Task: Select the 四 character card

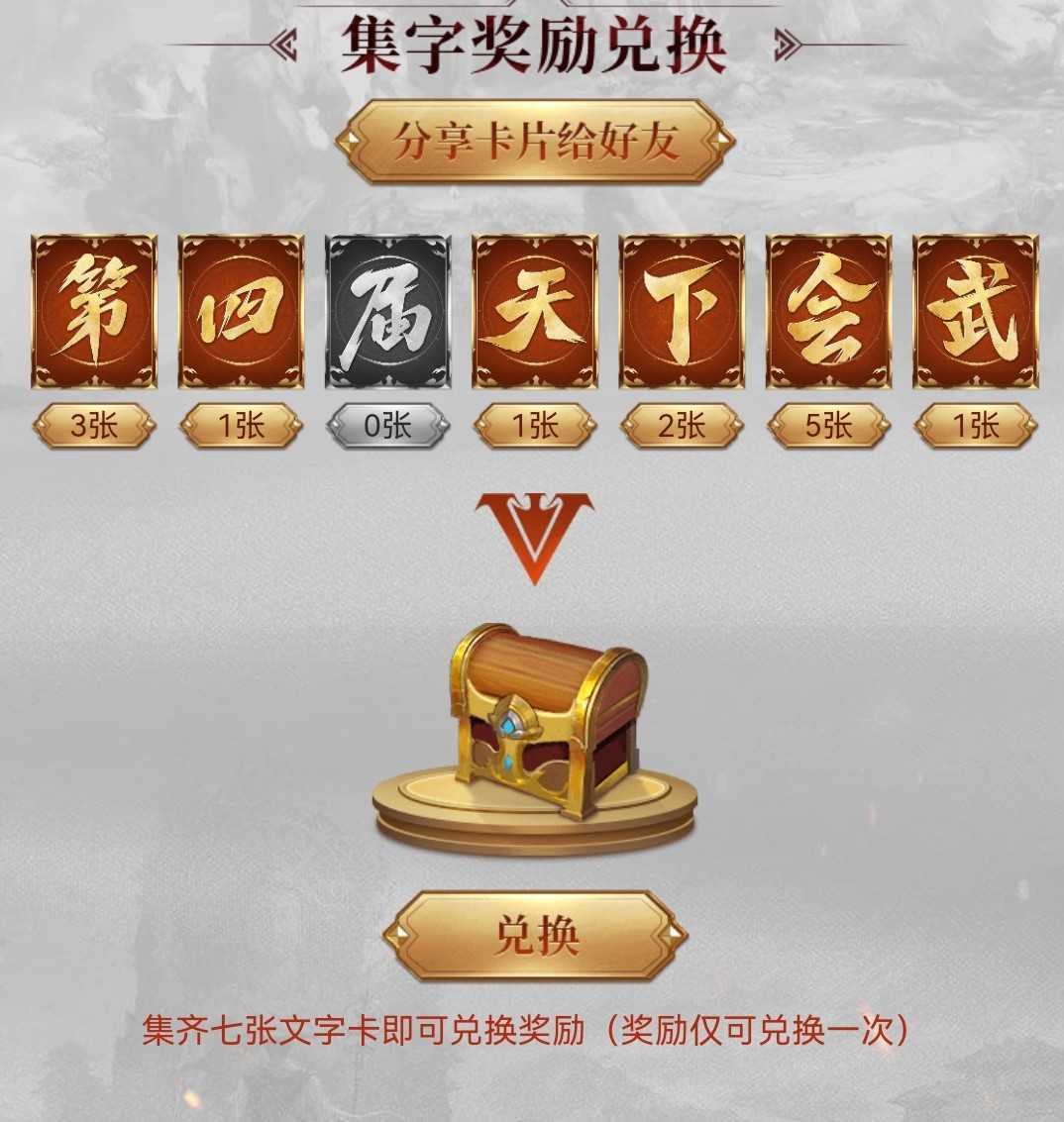Action: click(241, 312)
